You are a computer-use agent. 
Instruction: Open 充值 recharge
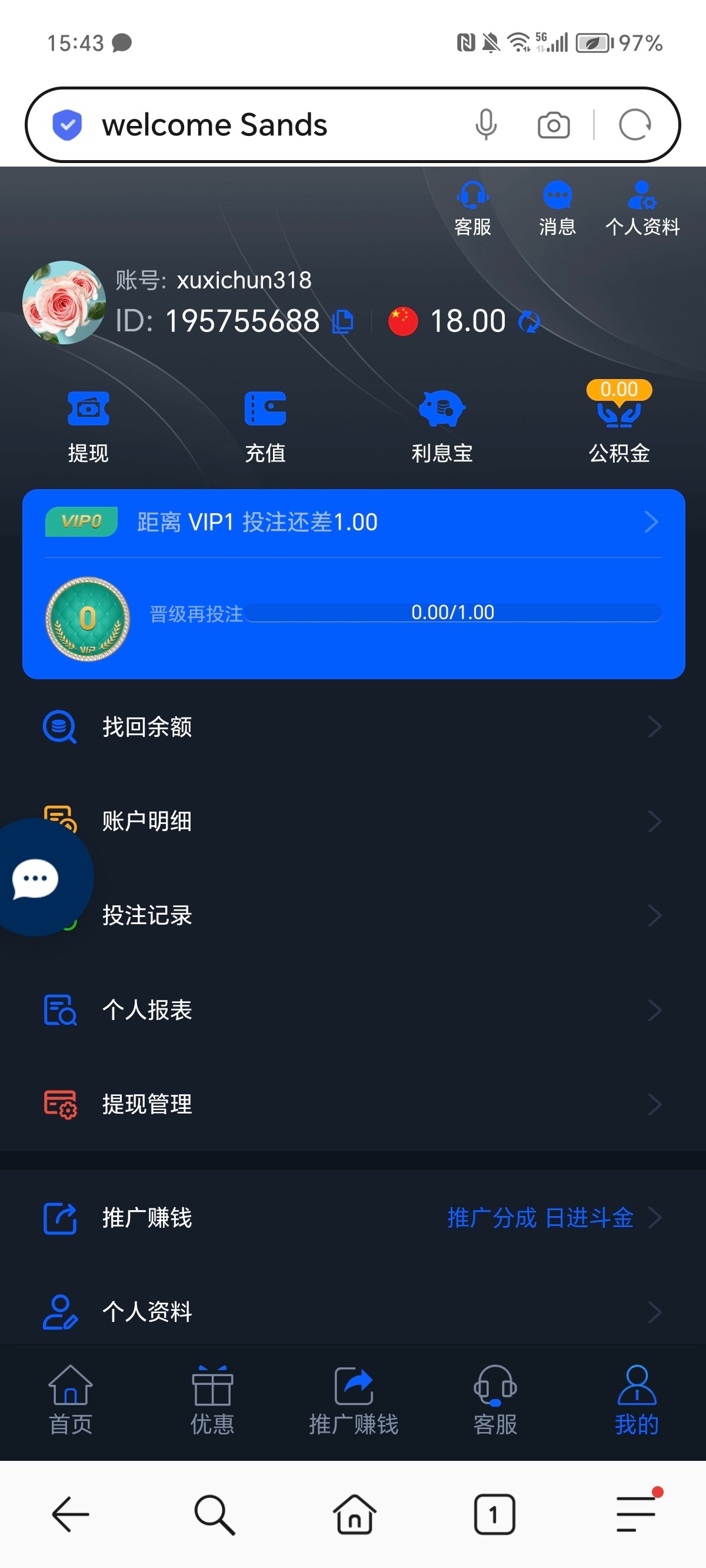point(265,426)
